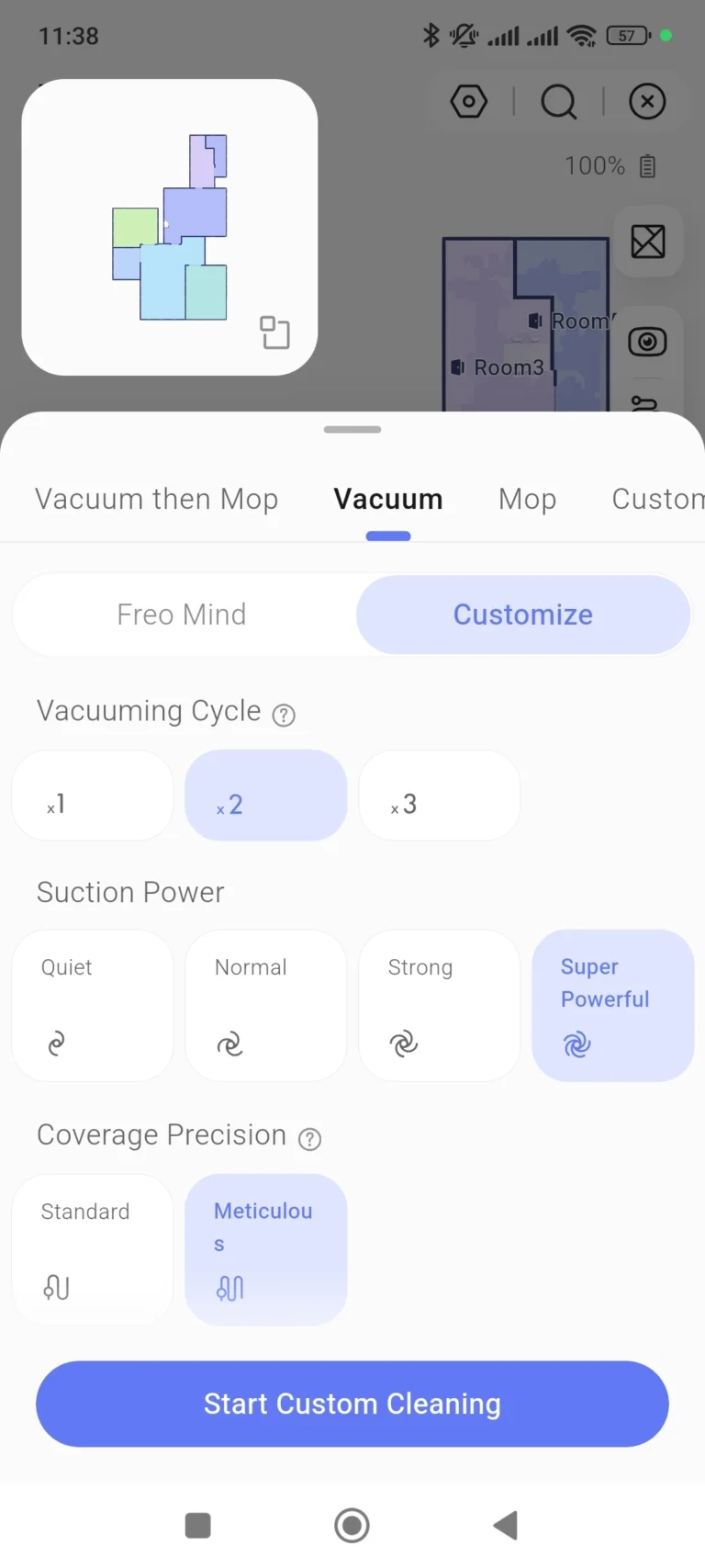705x1568 pixels.
Task: Set vacuuming cycle to x3
Action: (x=440, y=795)
